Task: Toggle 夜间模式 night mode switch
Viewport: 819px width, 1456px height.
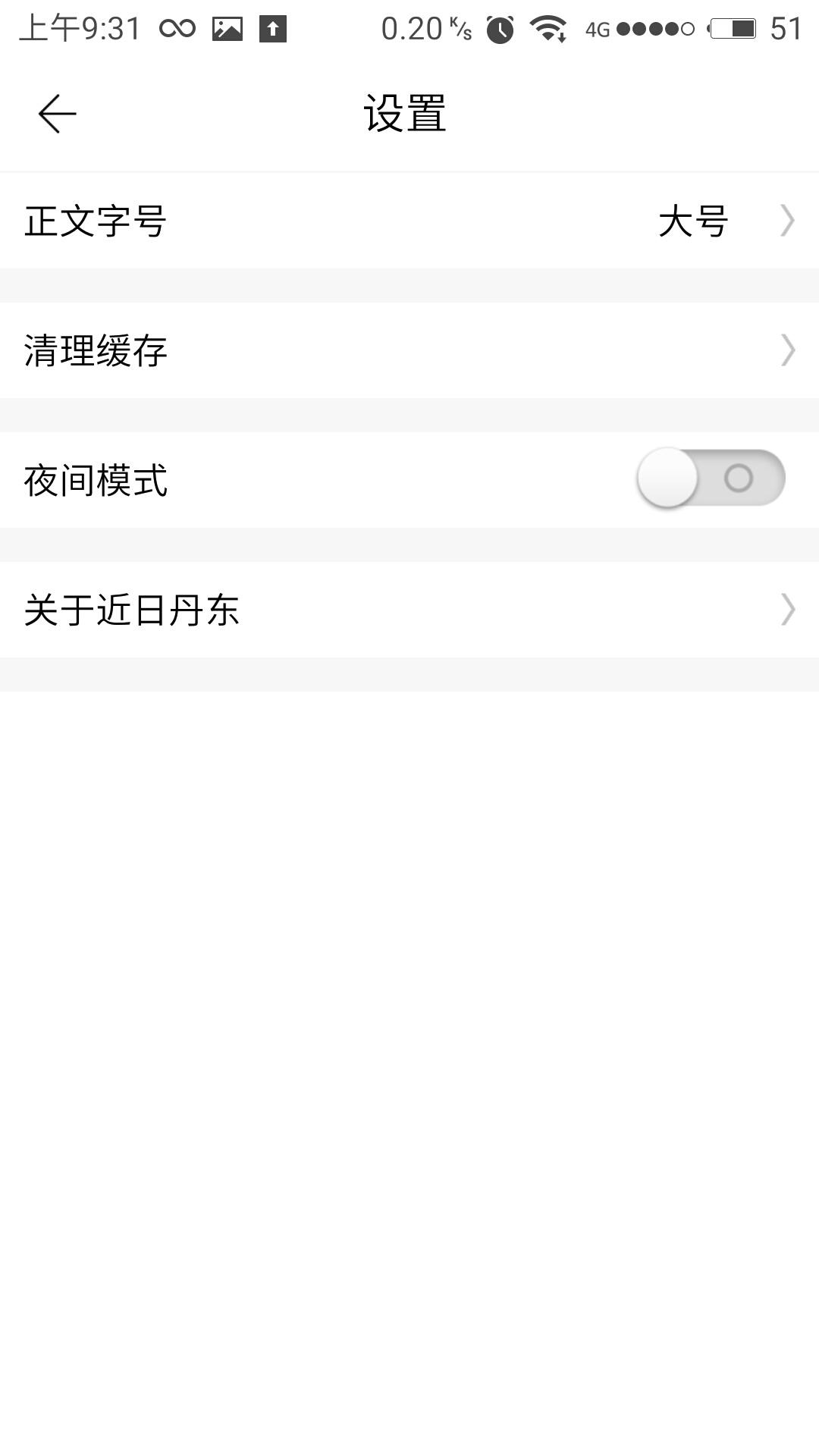Action: click(x=710, y=479)
